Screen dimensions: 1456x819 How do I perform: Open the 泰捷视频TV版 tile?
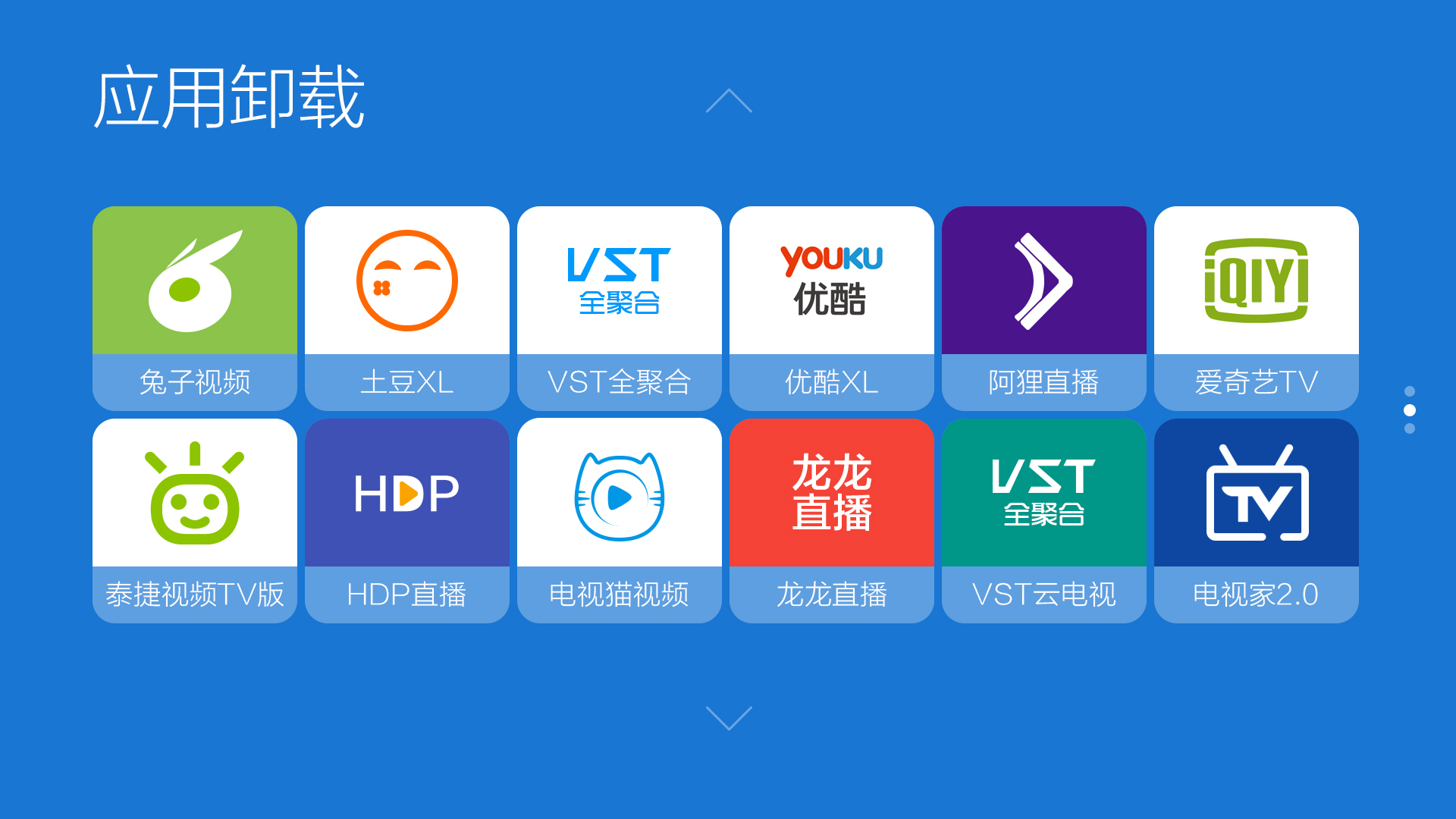click(x=195, y=520)
